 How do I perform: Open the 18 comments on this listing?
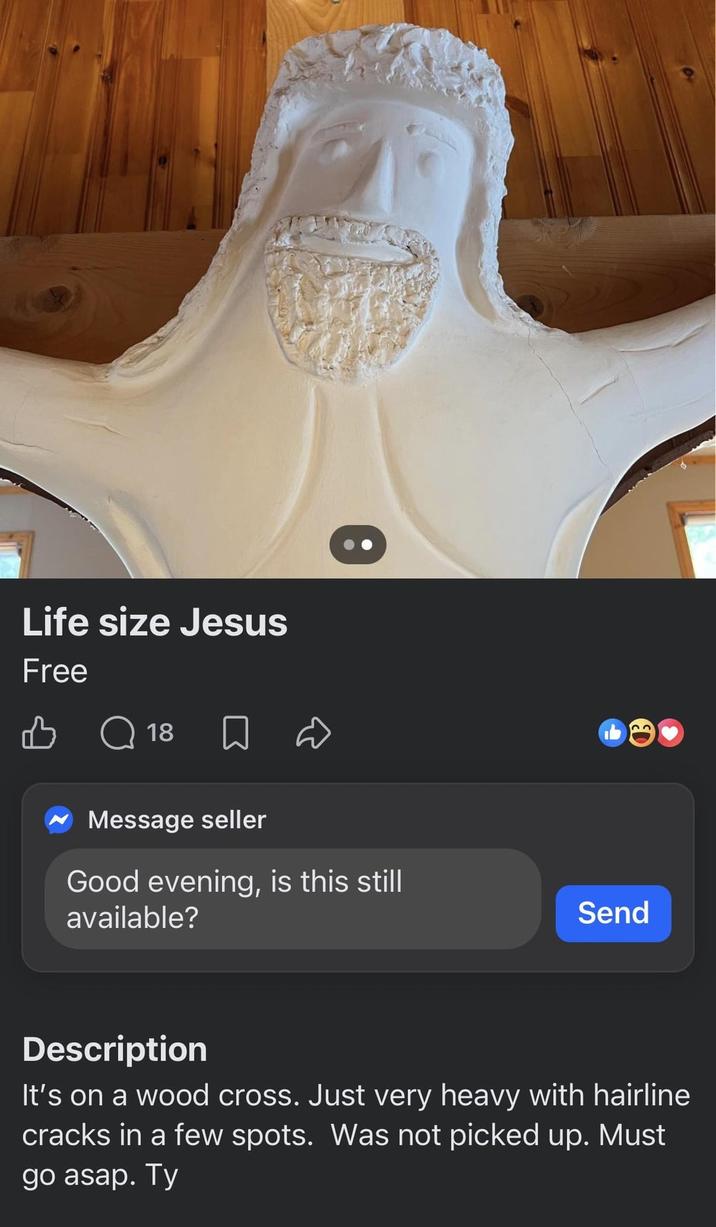[x=137, y=734]
